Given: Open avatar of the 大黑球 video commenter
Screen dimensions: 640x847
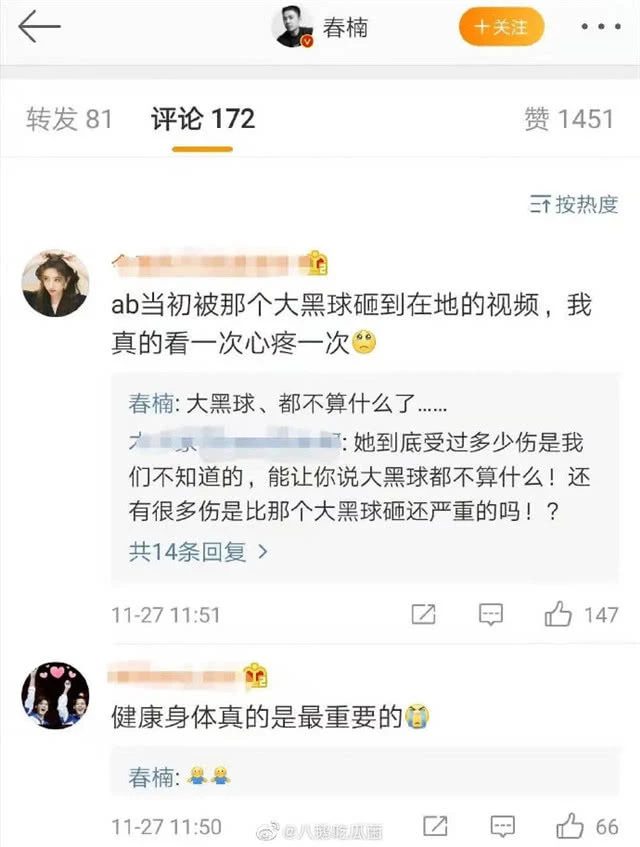Looking at the screenshot, I should pos(55,283).
